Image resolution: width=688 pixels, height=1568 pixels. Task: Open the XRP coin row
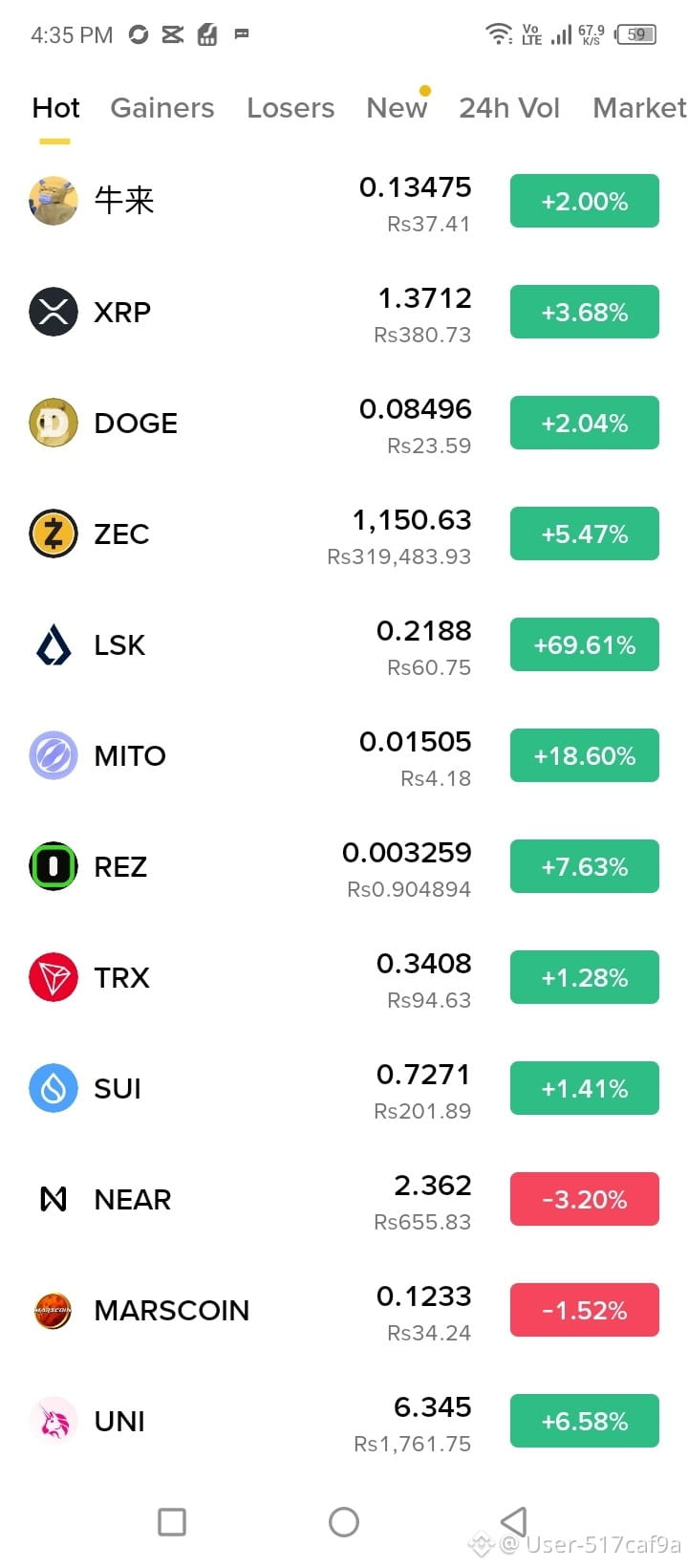(x=344, y=312)
